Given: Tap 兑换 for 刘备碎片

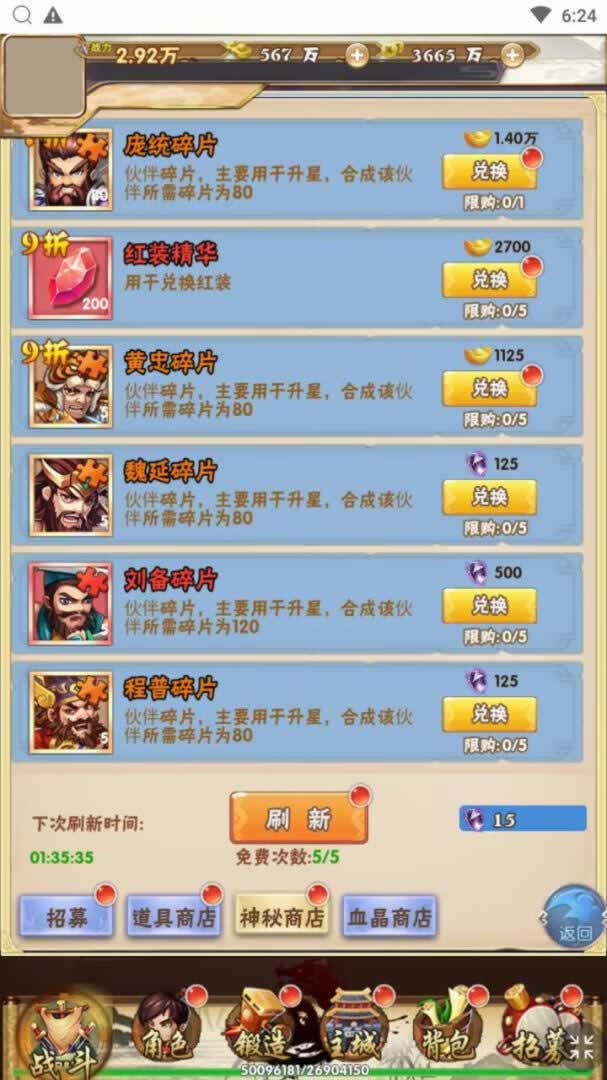Looking at the screenshot, I should click(x=489, y=606).
